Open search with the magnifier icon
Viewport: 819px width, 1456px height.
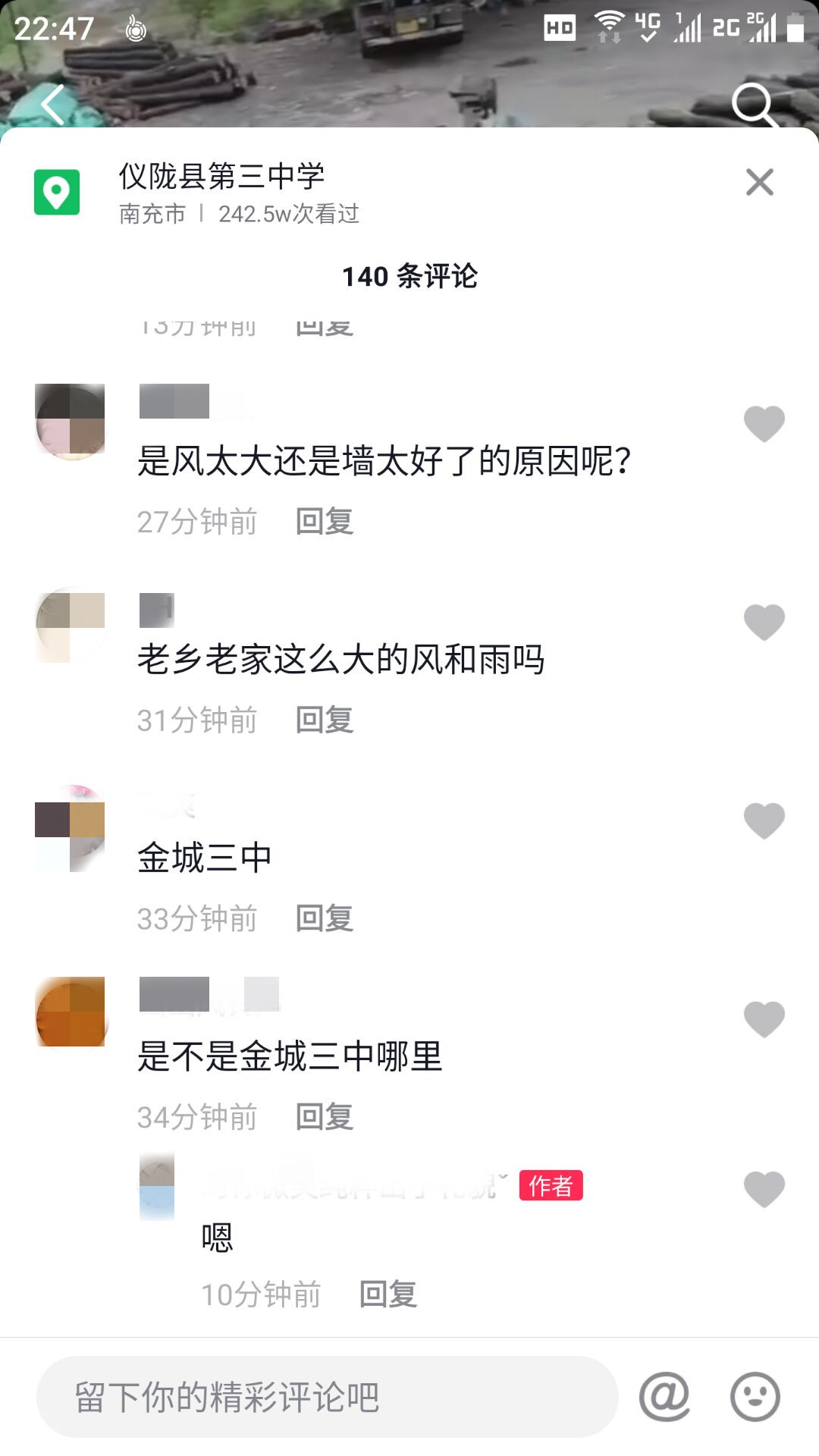754,104
